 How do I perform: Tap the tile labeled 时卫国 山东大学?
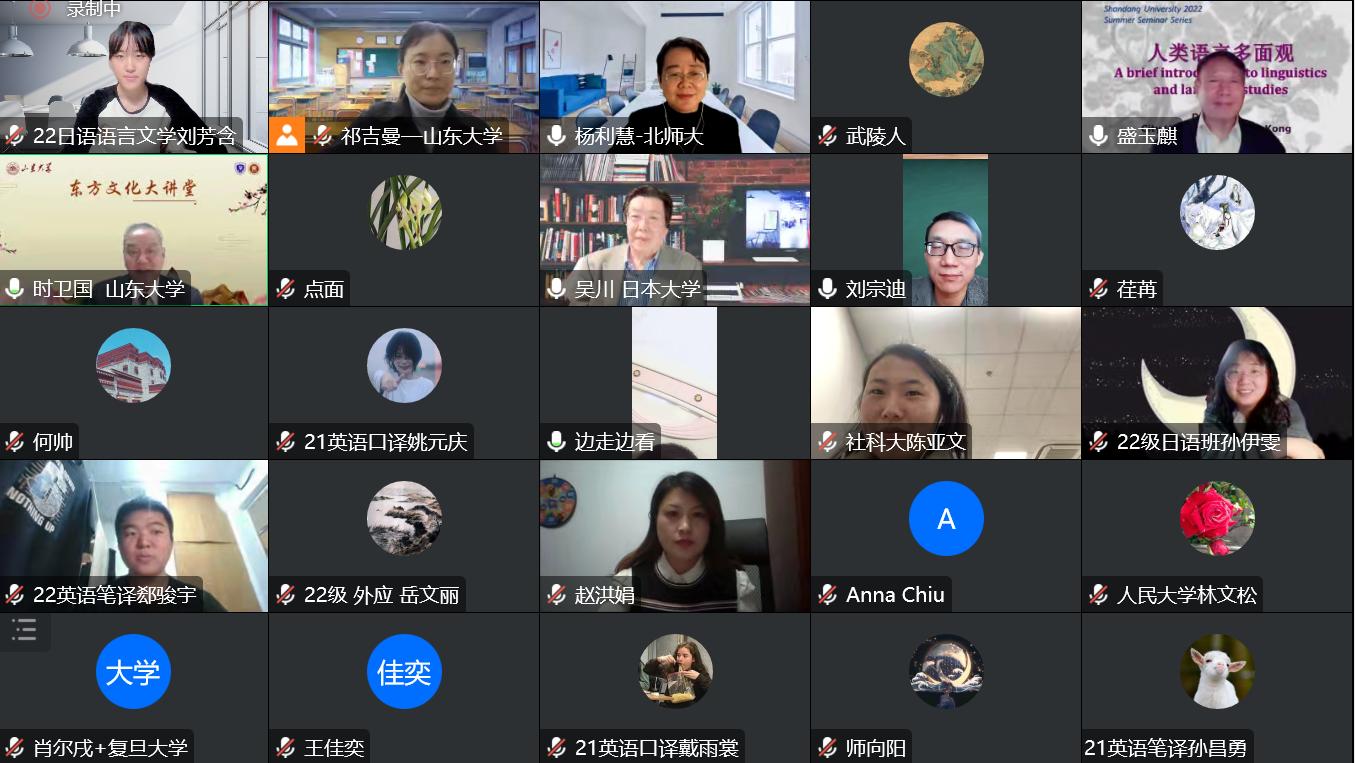134,230
